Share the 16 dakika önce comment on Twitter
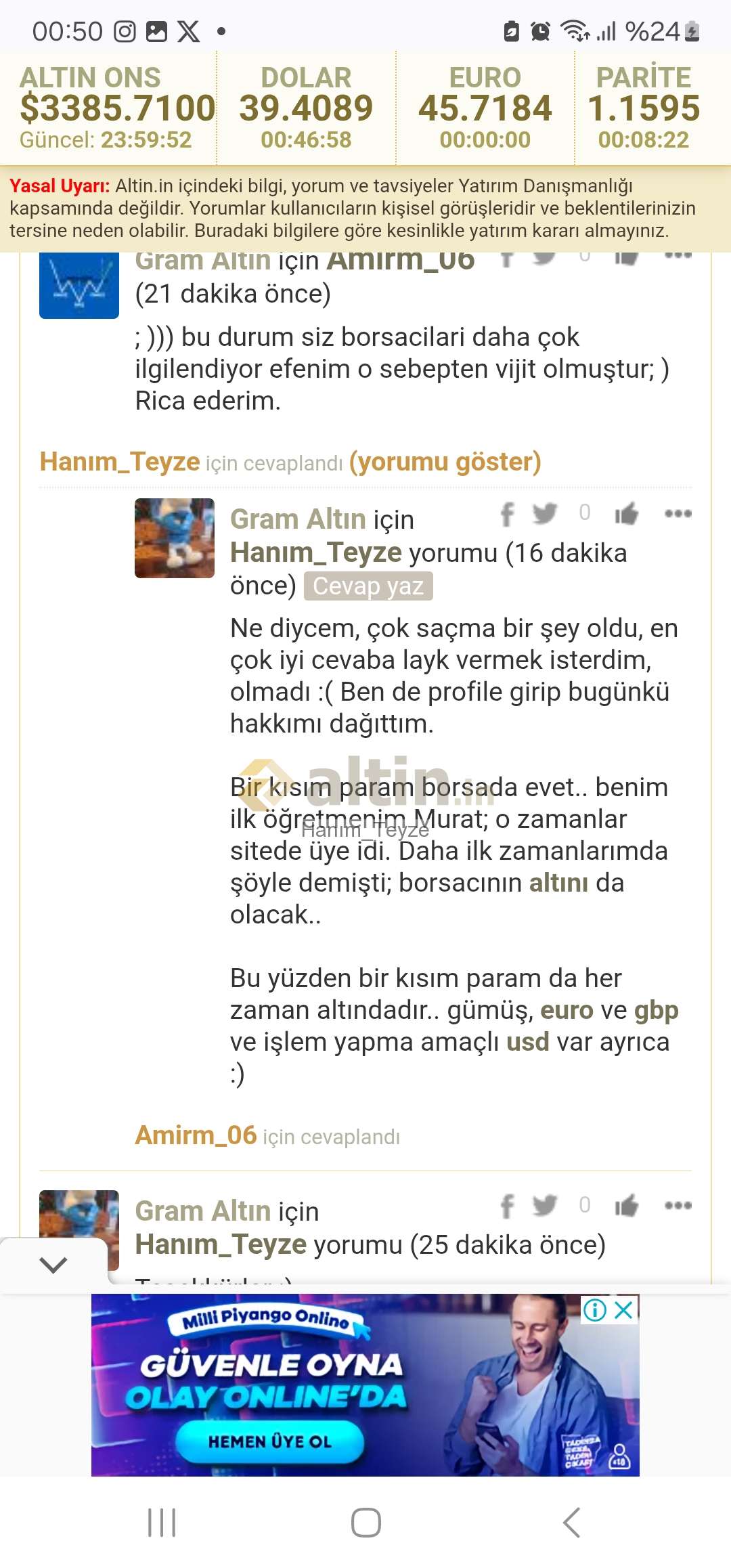731x1568 pixels. [544, 513]
